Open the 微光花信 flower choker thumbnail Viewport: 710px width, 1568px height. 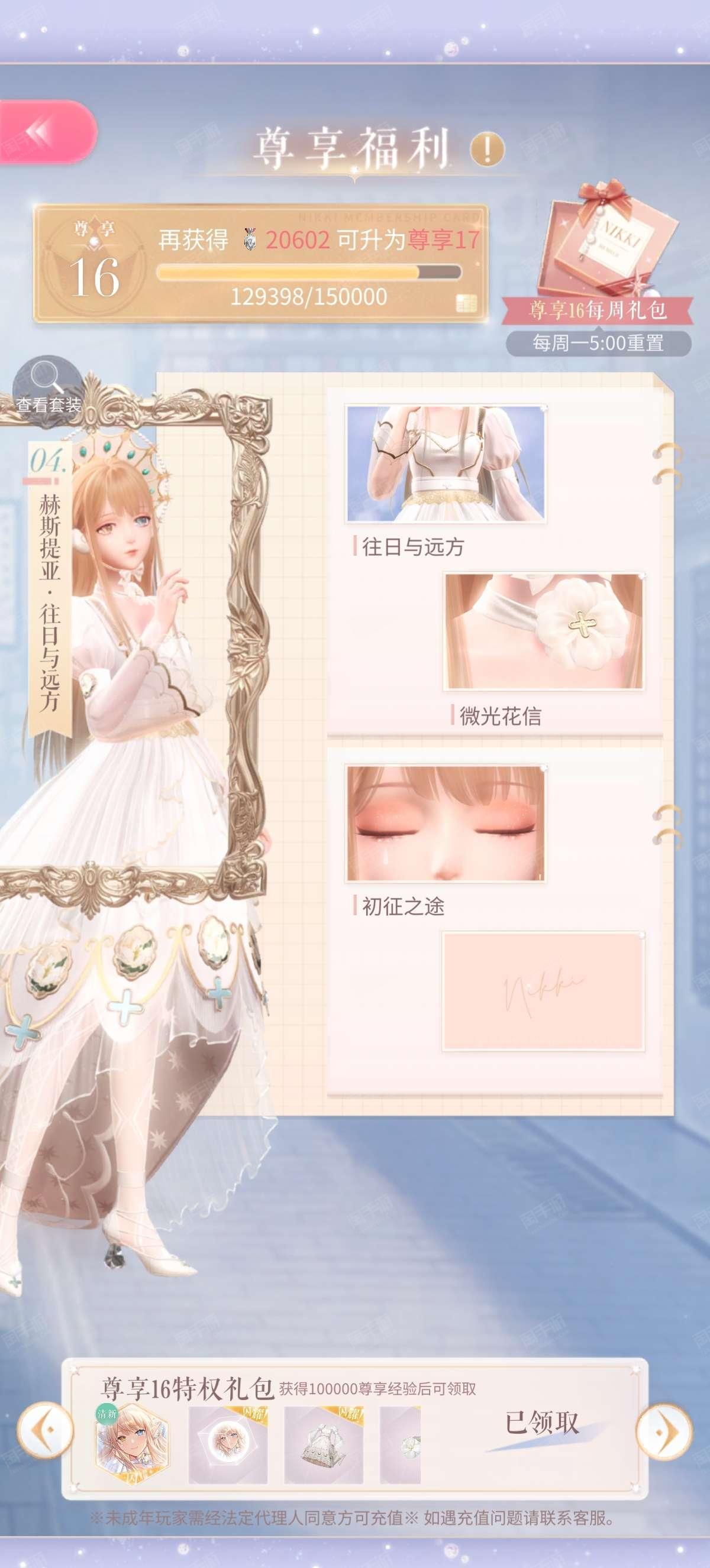pyautogui.click(x=544, y=631)
